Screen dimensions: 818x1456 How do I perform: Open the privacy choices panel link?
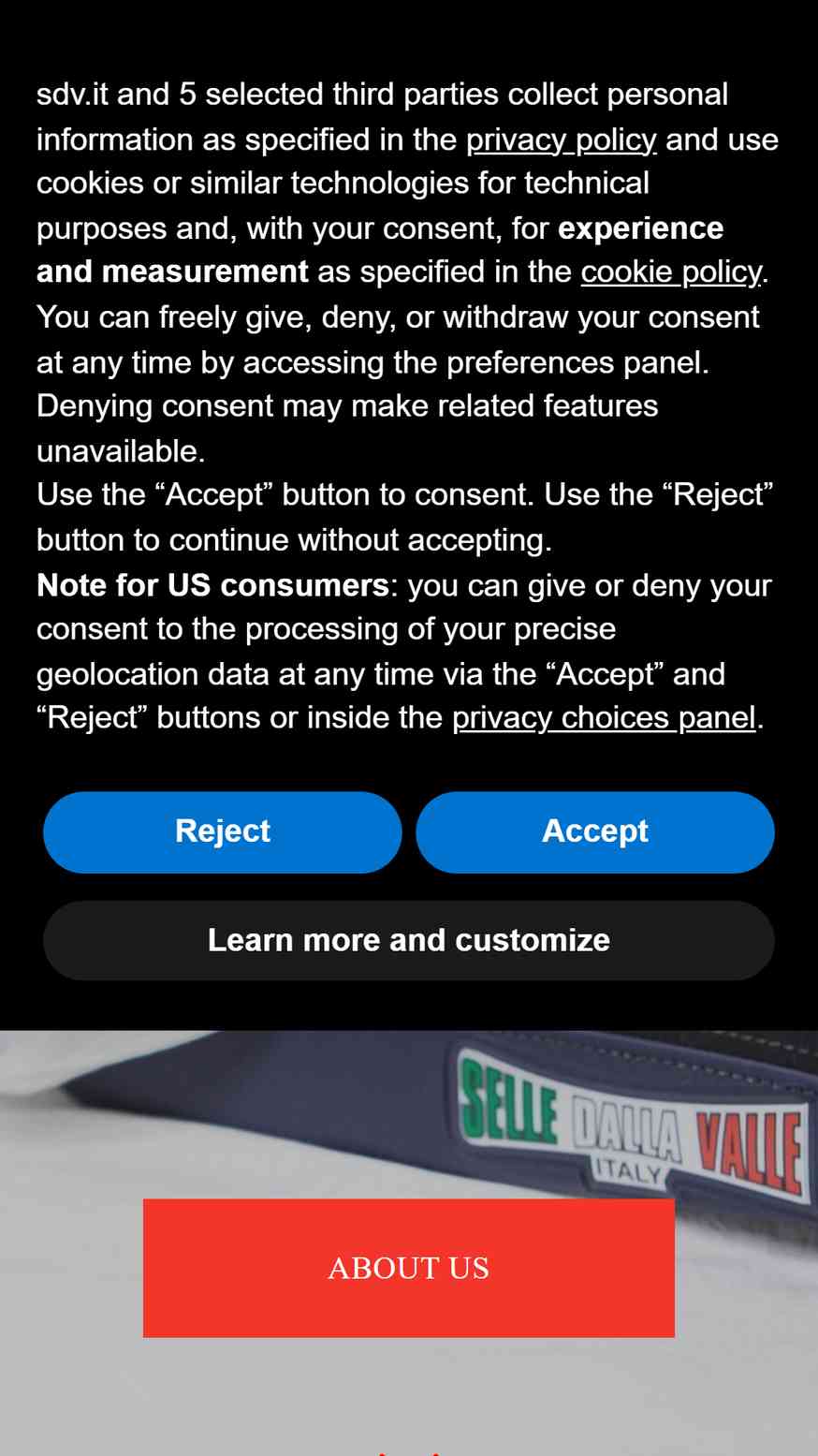(604, 717)
